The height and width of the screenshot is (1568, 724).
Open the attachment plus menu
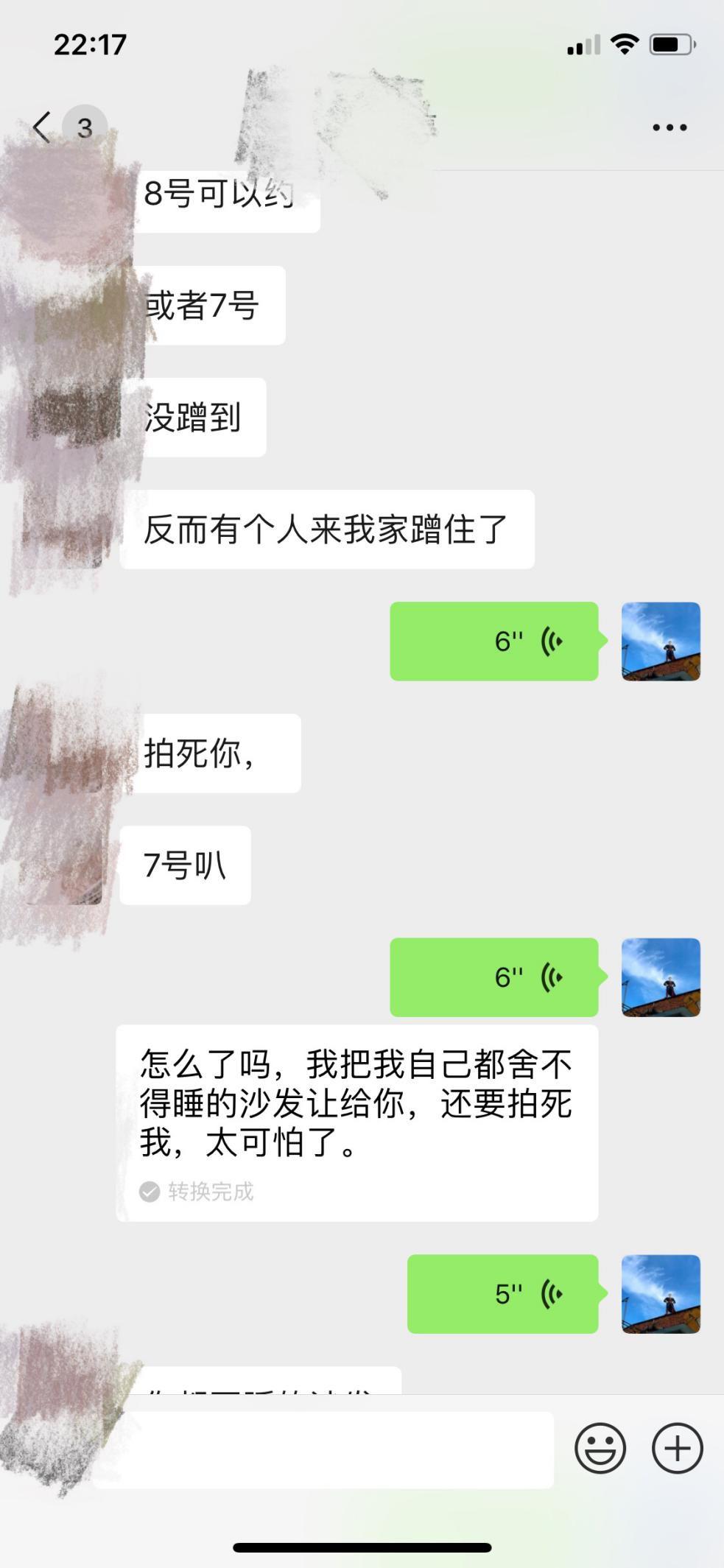click(x=675, y=1446)
